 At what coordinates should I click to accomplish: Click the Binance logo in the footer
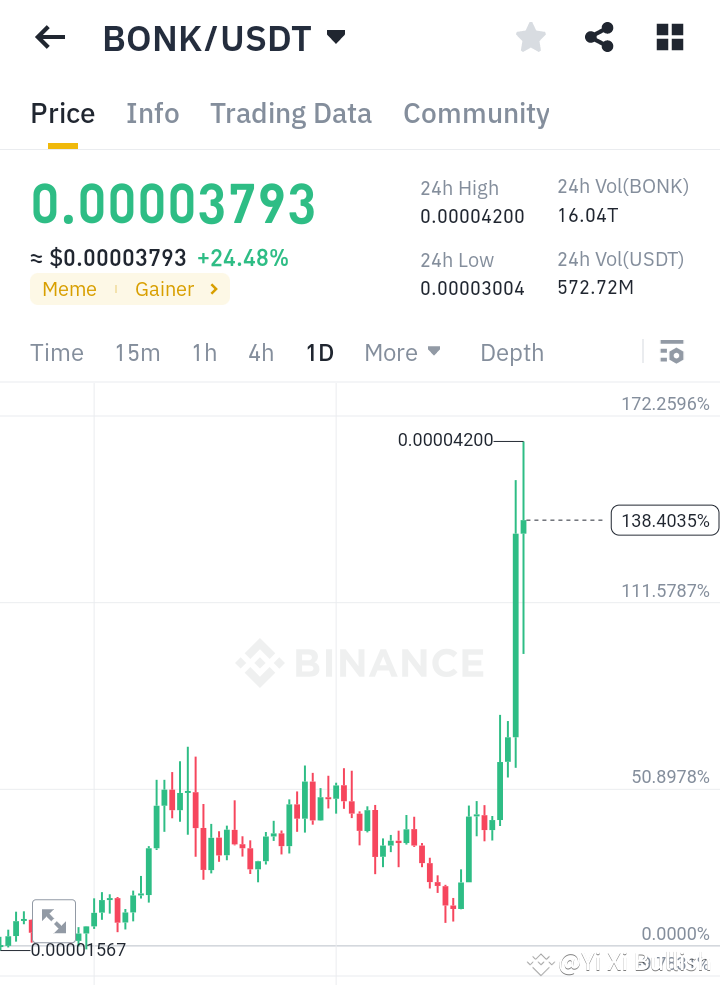(539, 965)
